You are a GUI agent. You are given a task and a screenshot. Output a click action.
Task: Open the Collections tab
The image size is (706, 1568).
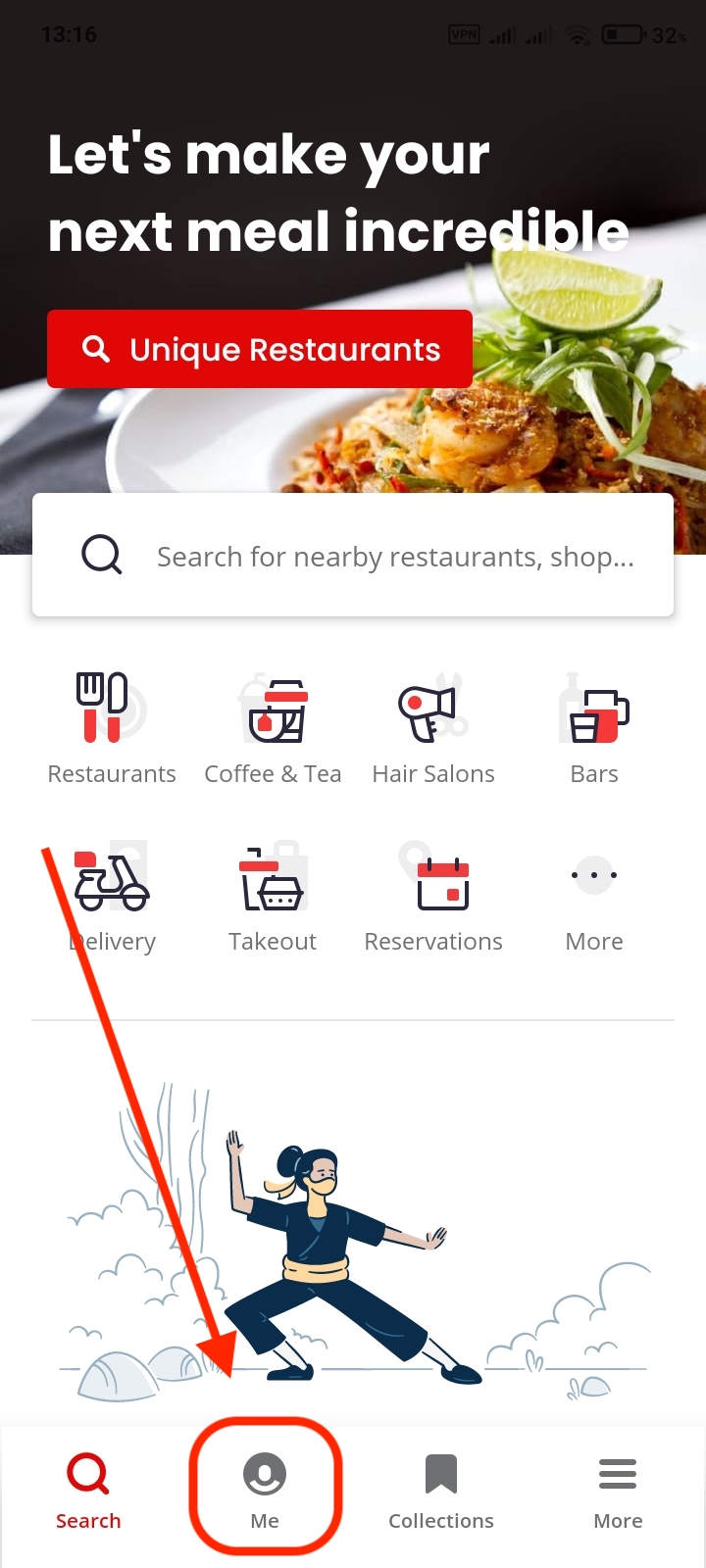pyautogui.click(x=441, y=1492)
